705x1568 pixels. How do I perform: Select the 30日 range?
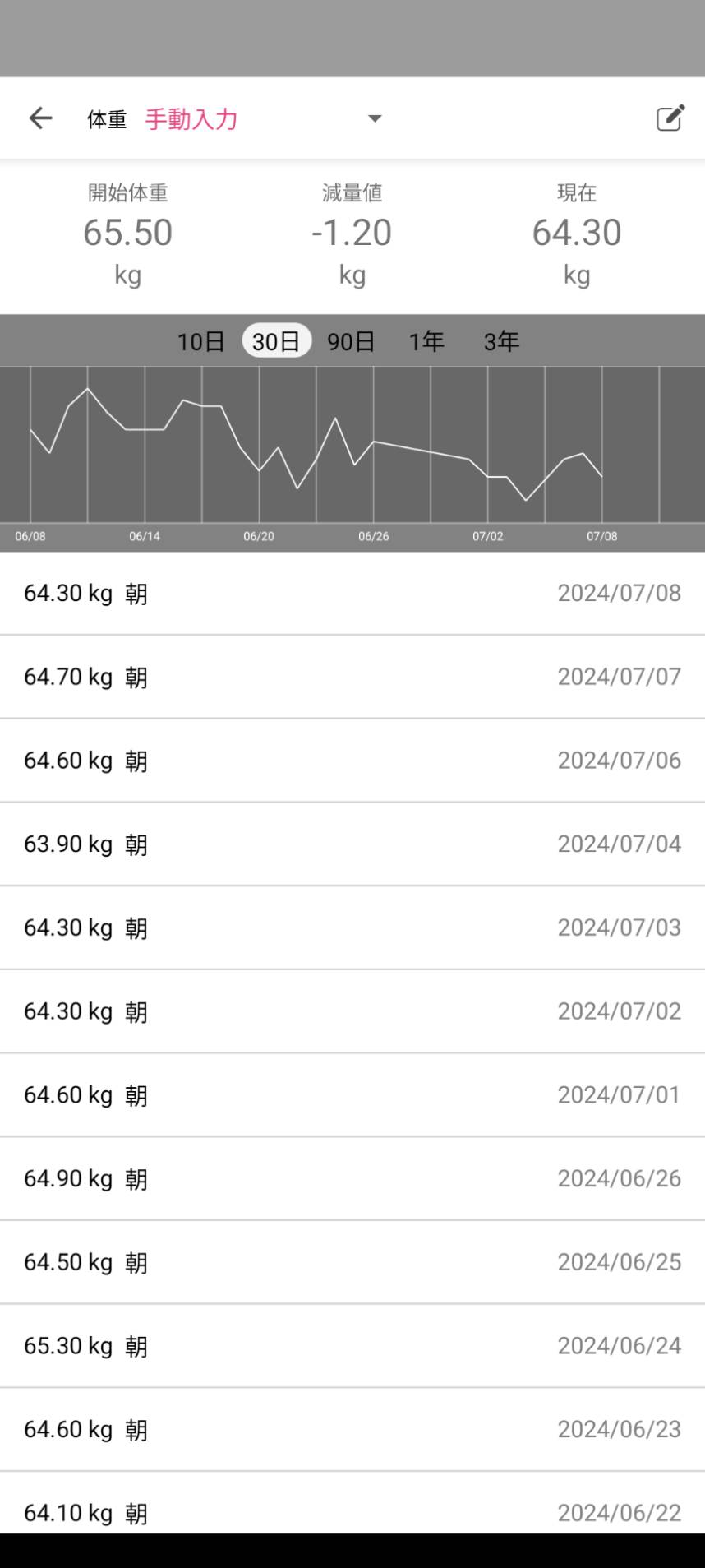coord(276,341)
